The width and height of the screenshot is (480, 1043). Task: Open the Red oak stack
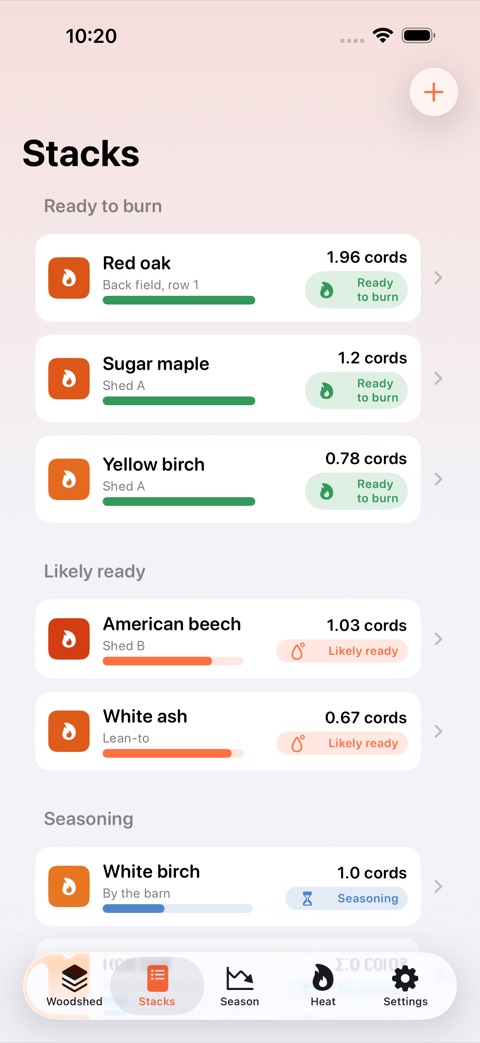tap(228, 277)
